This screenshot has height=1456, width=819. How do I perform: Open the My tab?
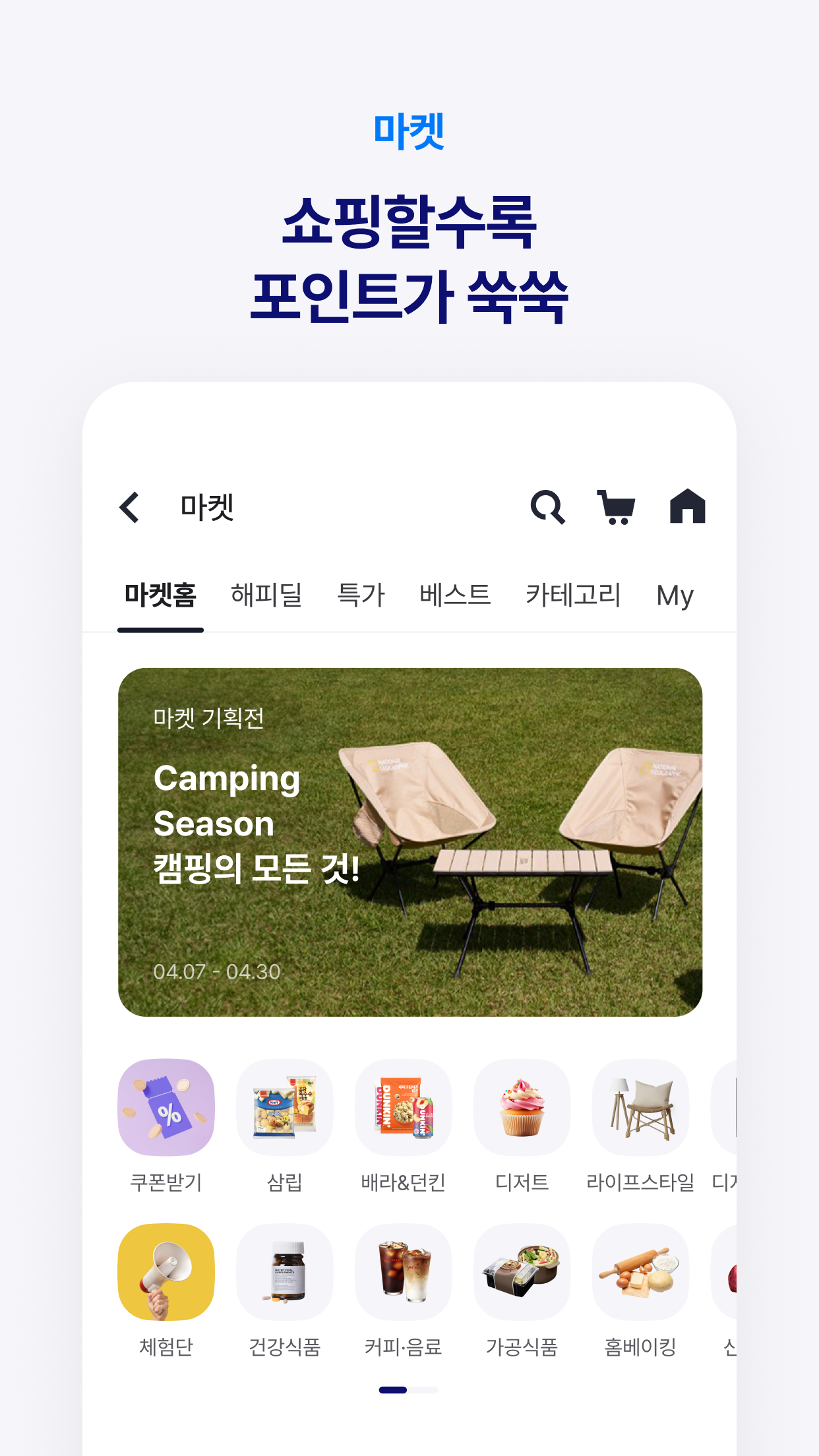(x=675, y=594)
